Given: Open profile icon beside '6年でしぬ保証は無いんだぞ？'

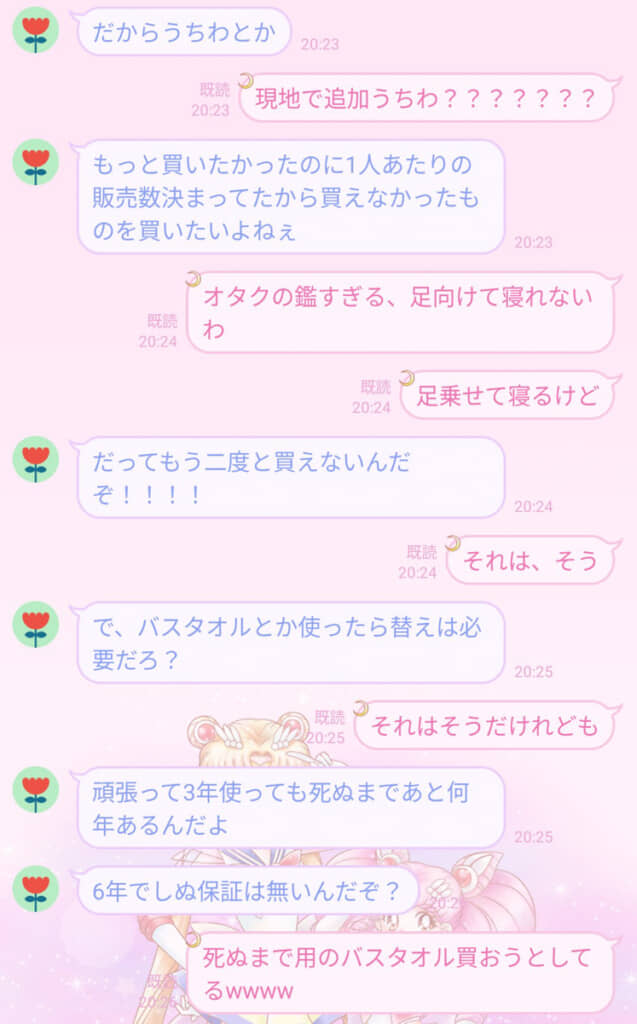Looking at the screenshot, I should coord(36,888).
